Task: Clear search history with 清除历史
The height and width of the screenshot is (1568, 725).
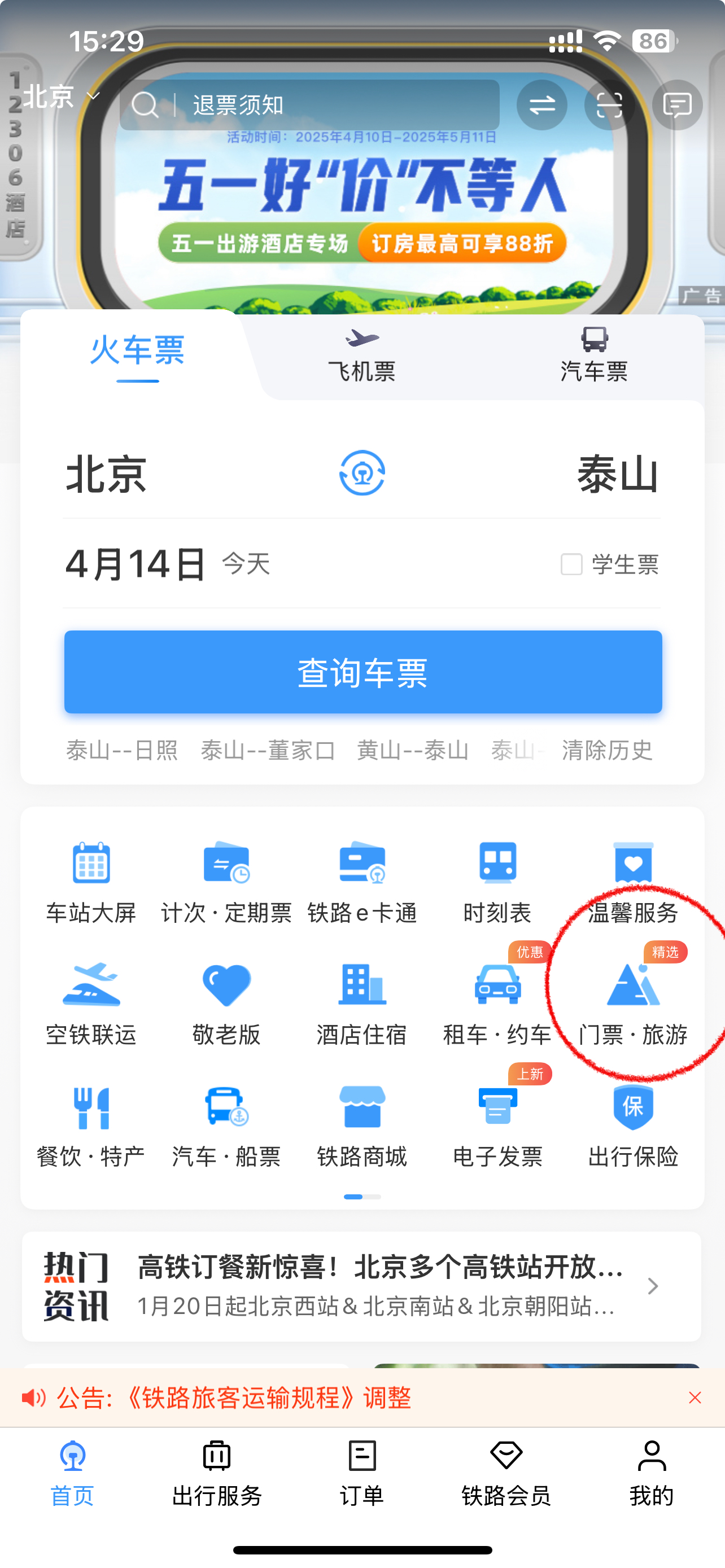Action: 607,750
